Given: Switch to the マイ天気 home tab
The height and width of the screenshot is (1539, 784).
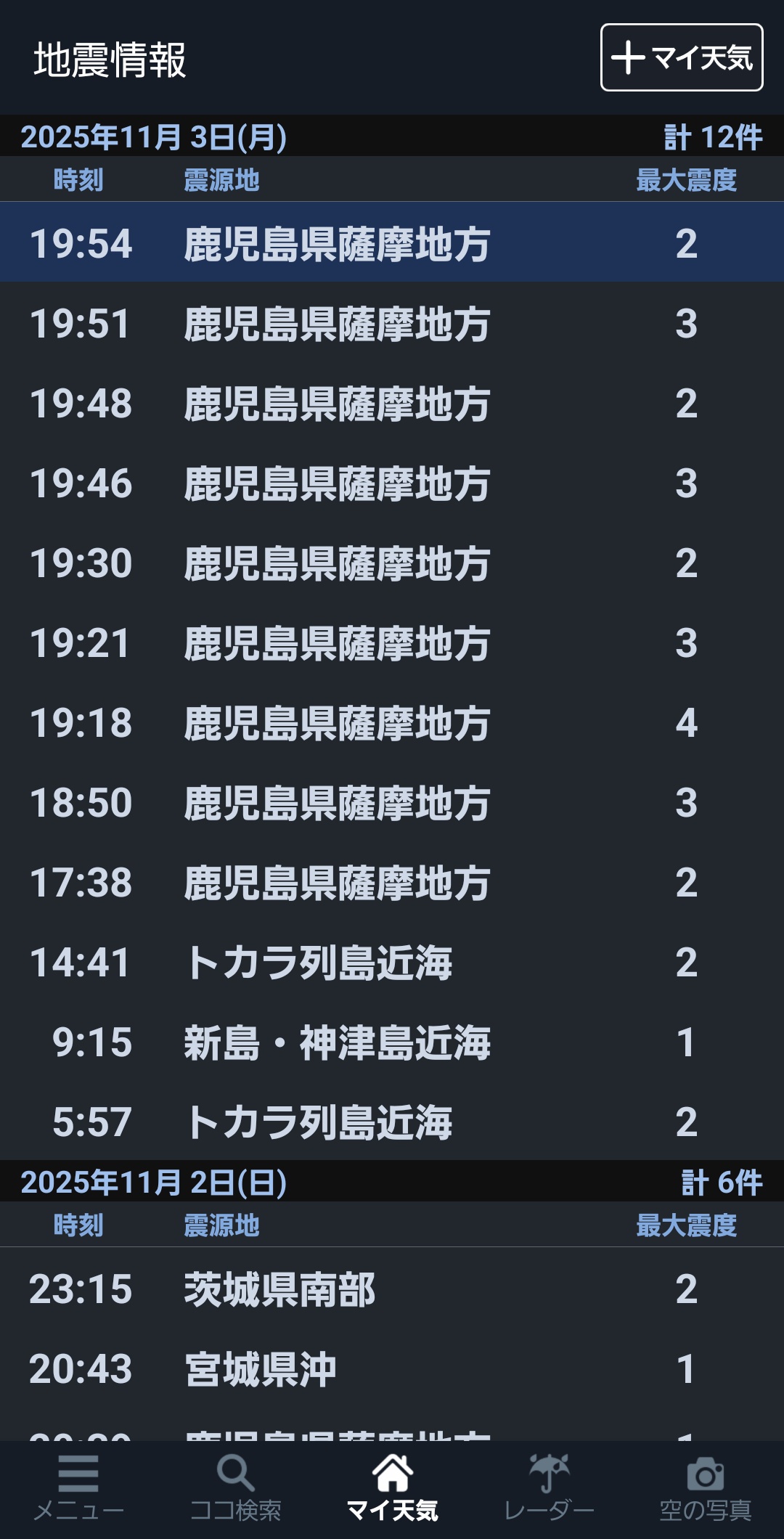Looking at the screenshot, I should (x=392, y=1488).
